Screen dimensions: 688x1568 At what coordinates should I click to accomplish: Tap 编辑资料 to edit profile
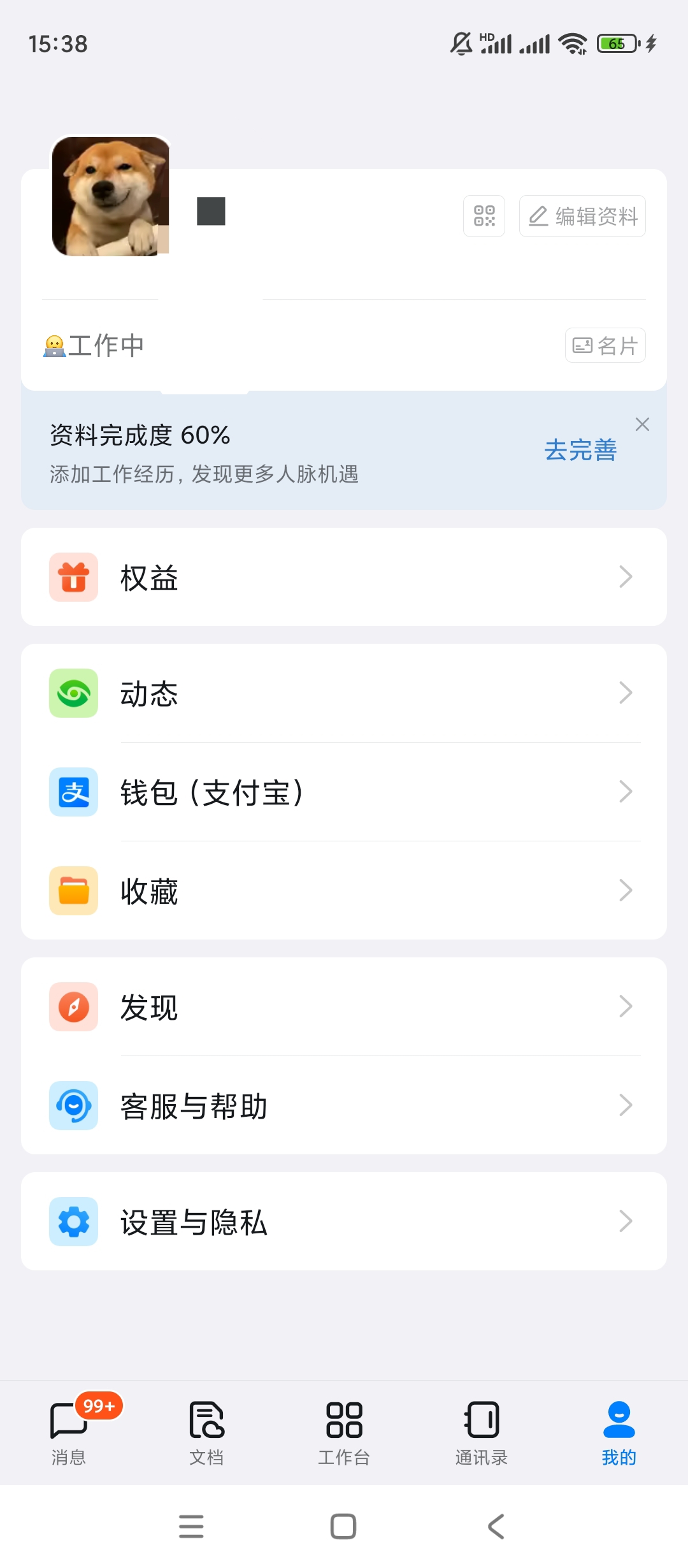point(582,216)
